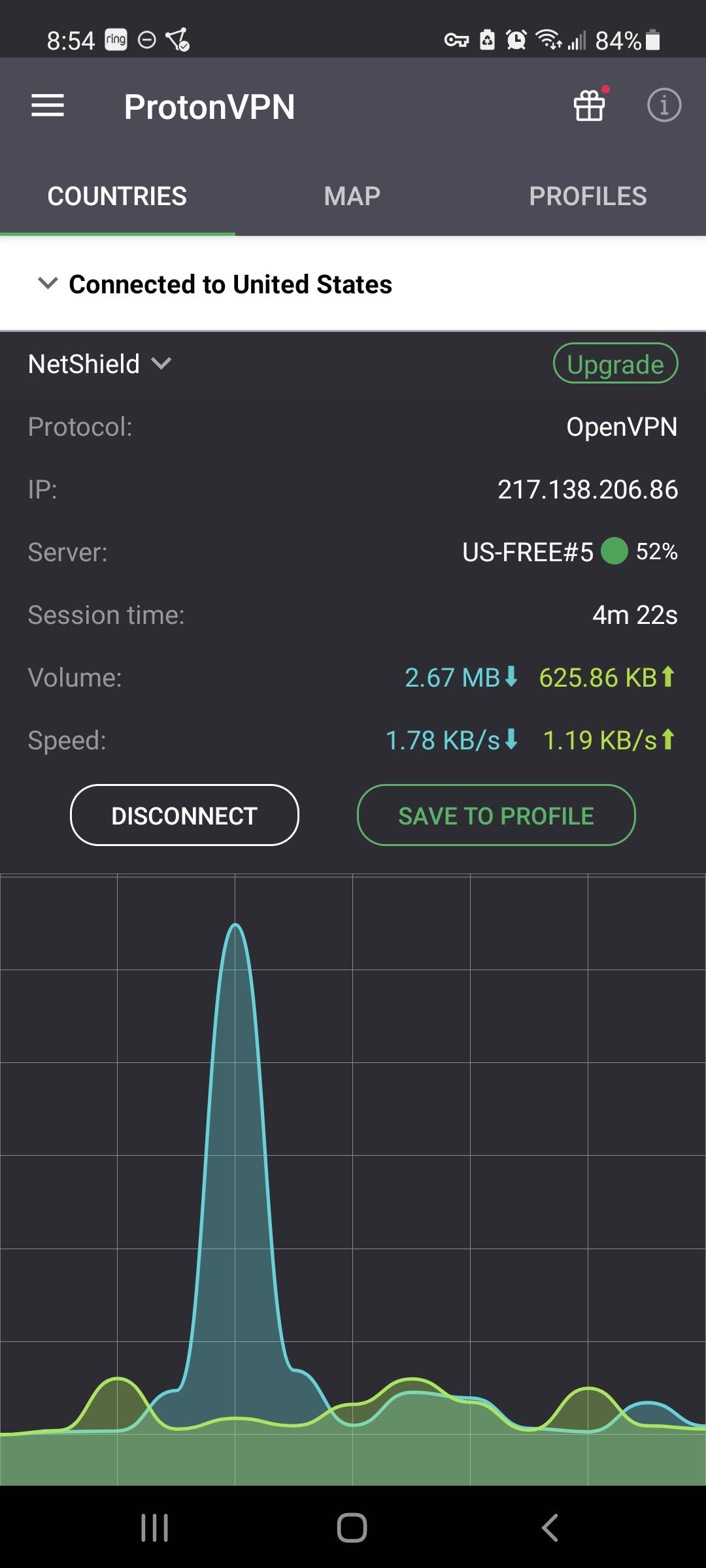Screen dimensions: 706x1568
Task: Save current connection to profile
Action: (496, 815)
